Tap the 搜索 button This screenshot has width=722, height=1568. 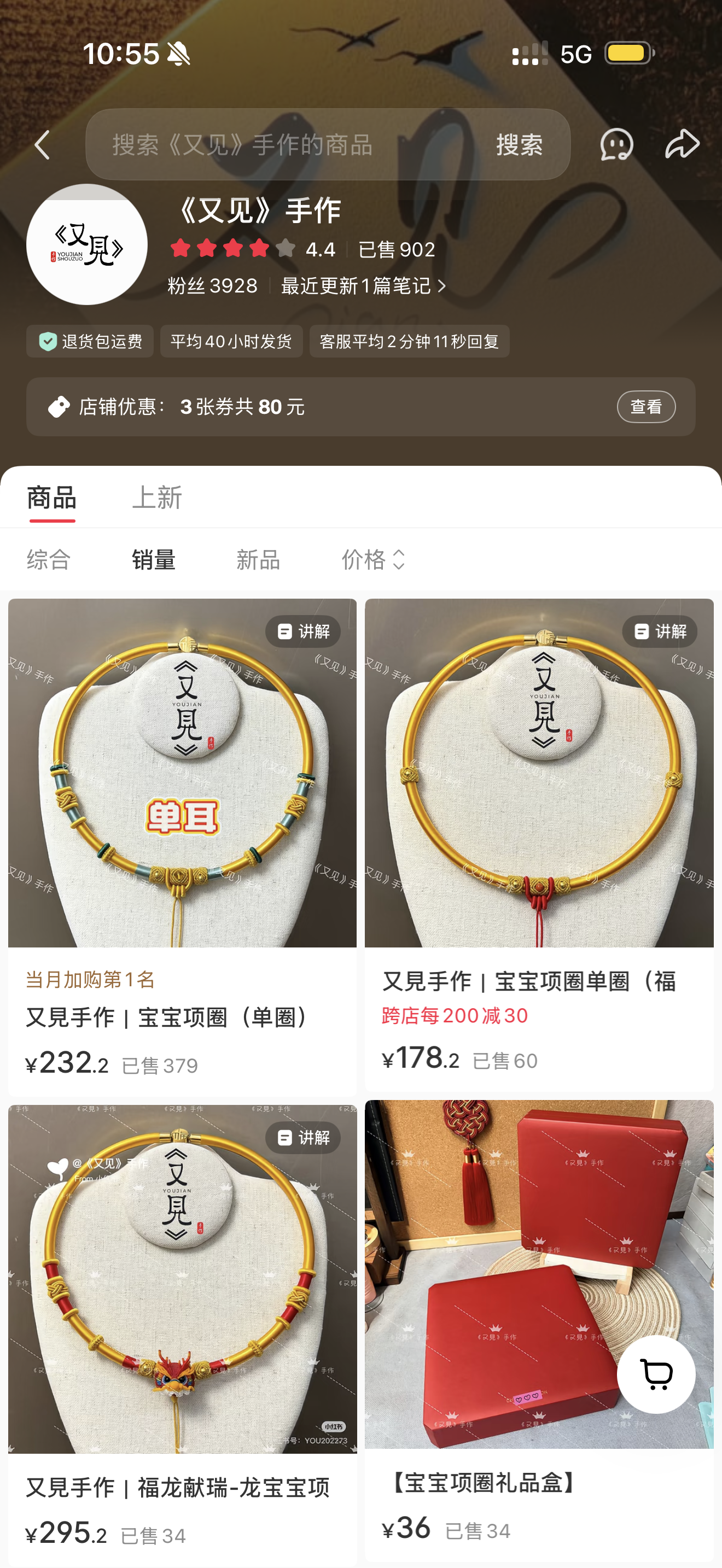point(519,145)
